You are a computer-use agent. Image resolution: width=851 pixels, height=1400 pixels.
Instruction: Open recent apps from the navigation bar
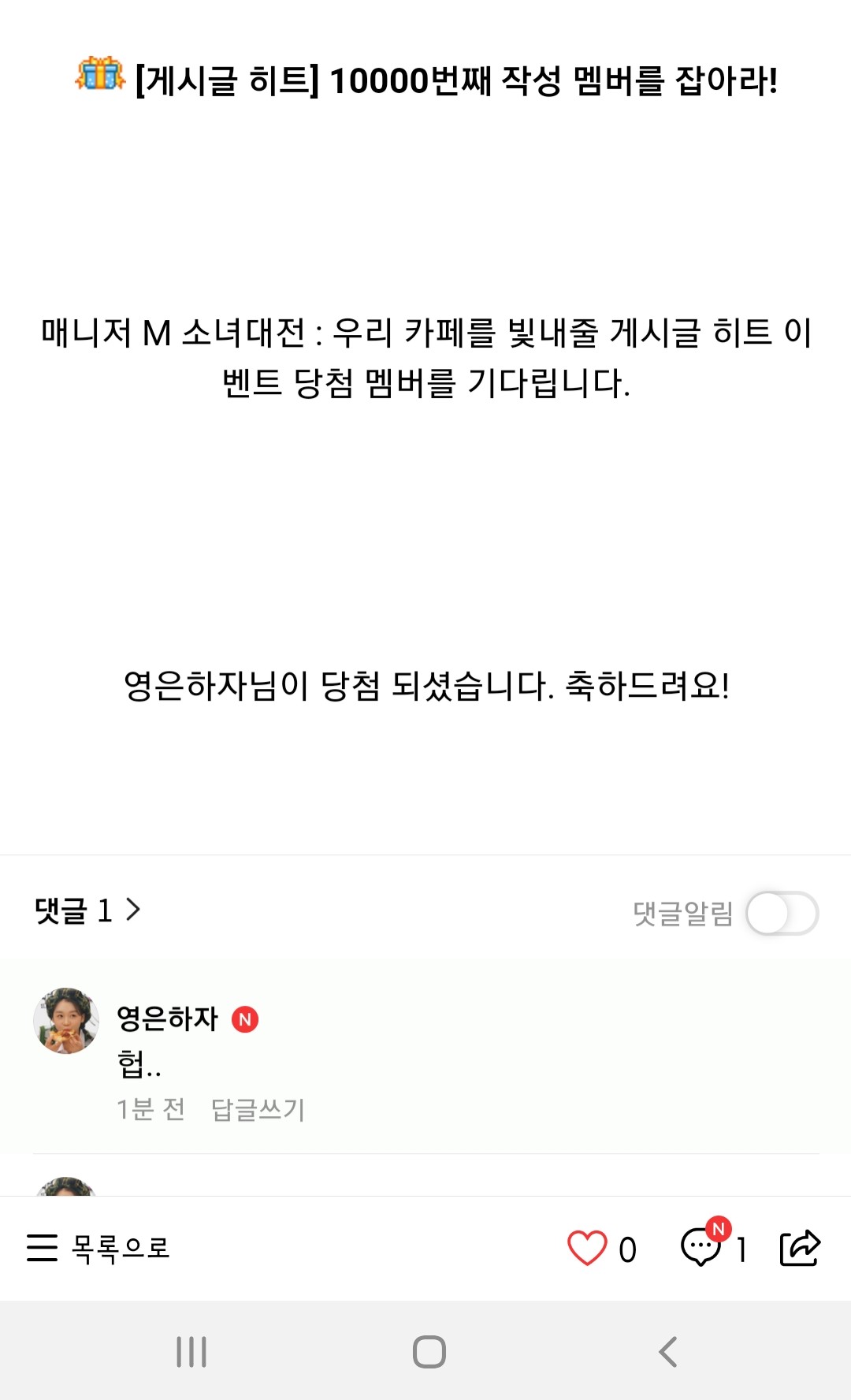(191, 1351)
